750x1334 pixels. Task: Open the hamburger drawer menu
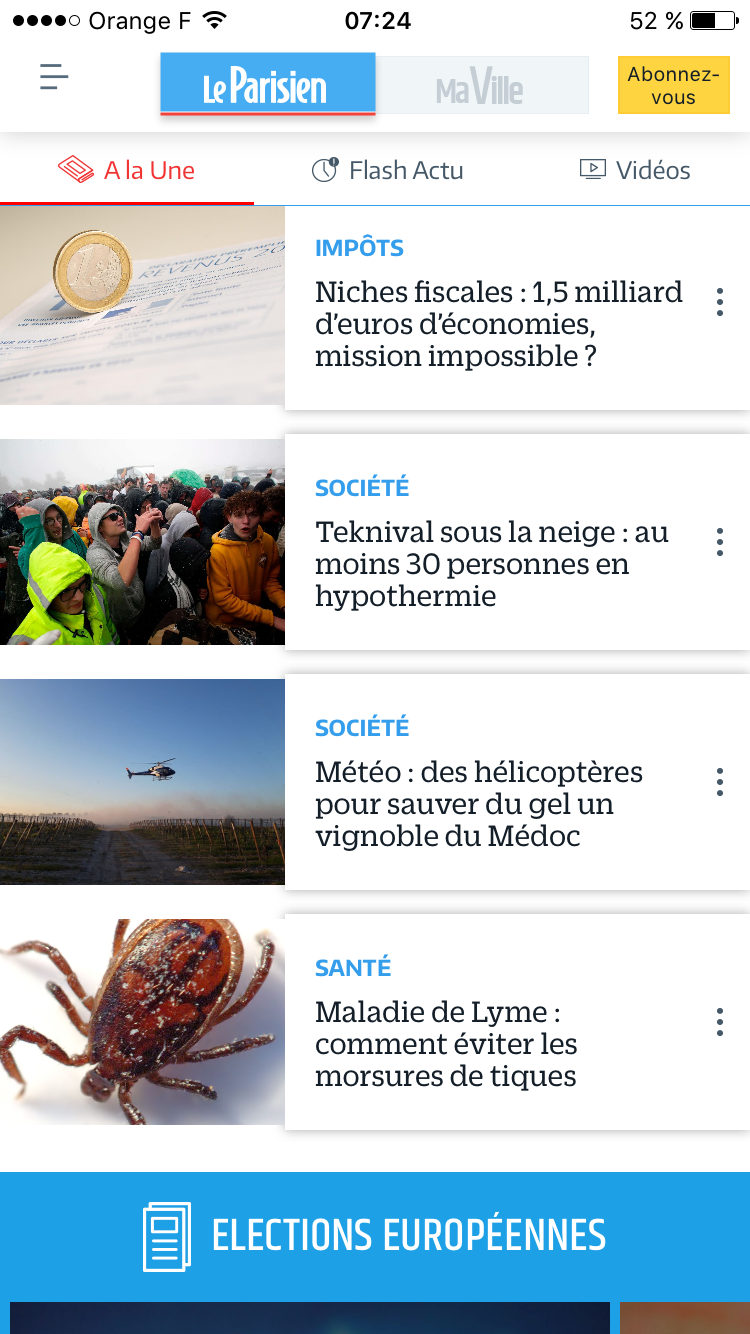54,77
